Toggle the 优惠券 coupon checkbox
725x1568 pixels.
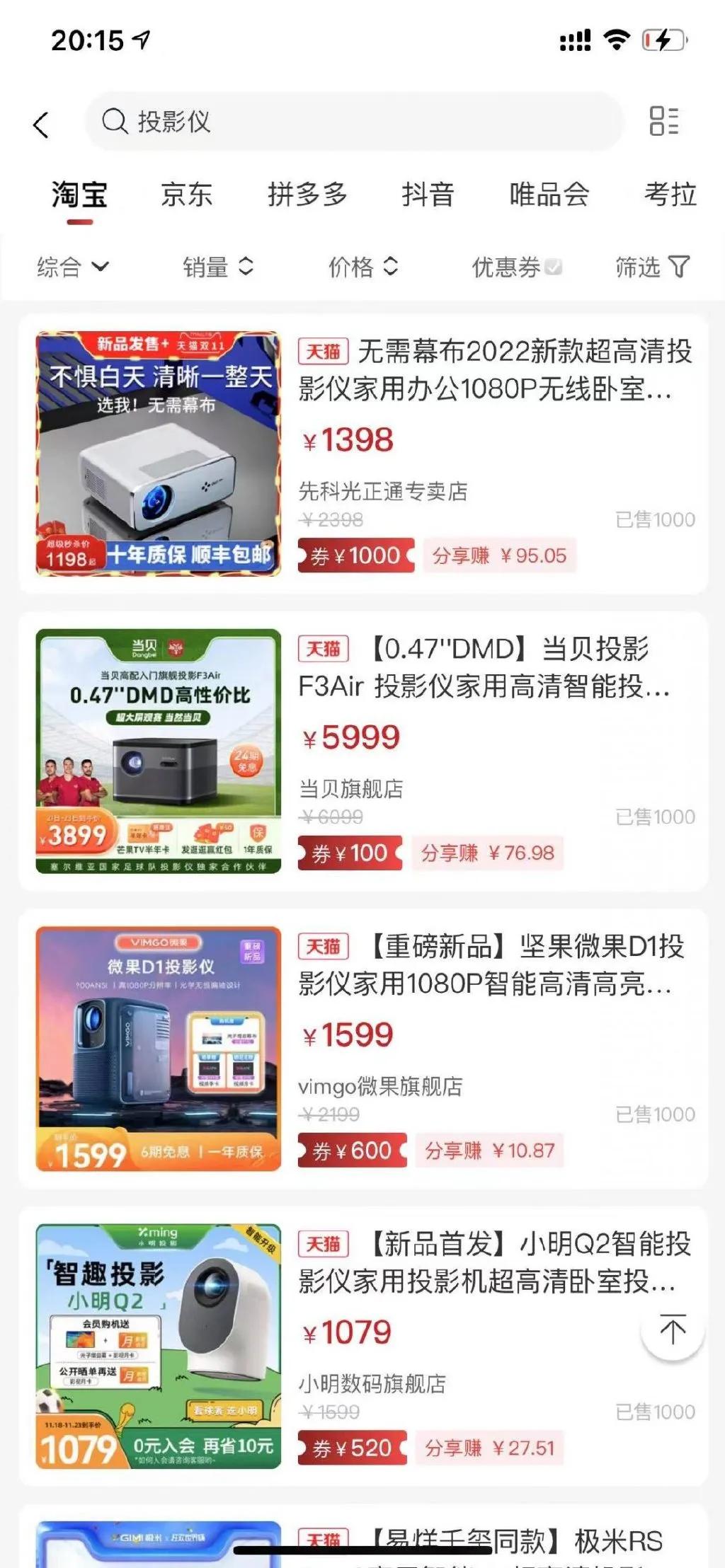pyautogui.click(x=554, y=267)
